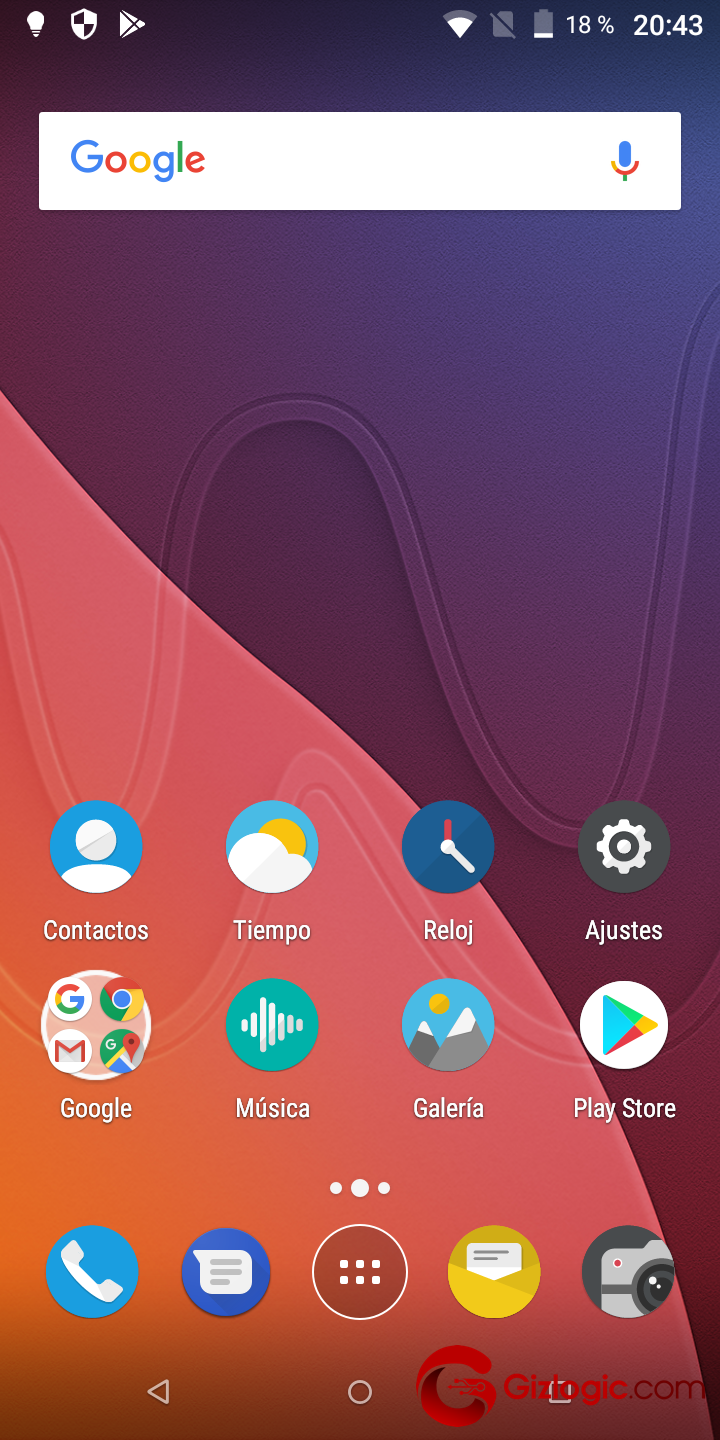
Task: Open the blue messaging app in dock
Action: click(226, 1272)
